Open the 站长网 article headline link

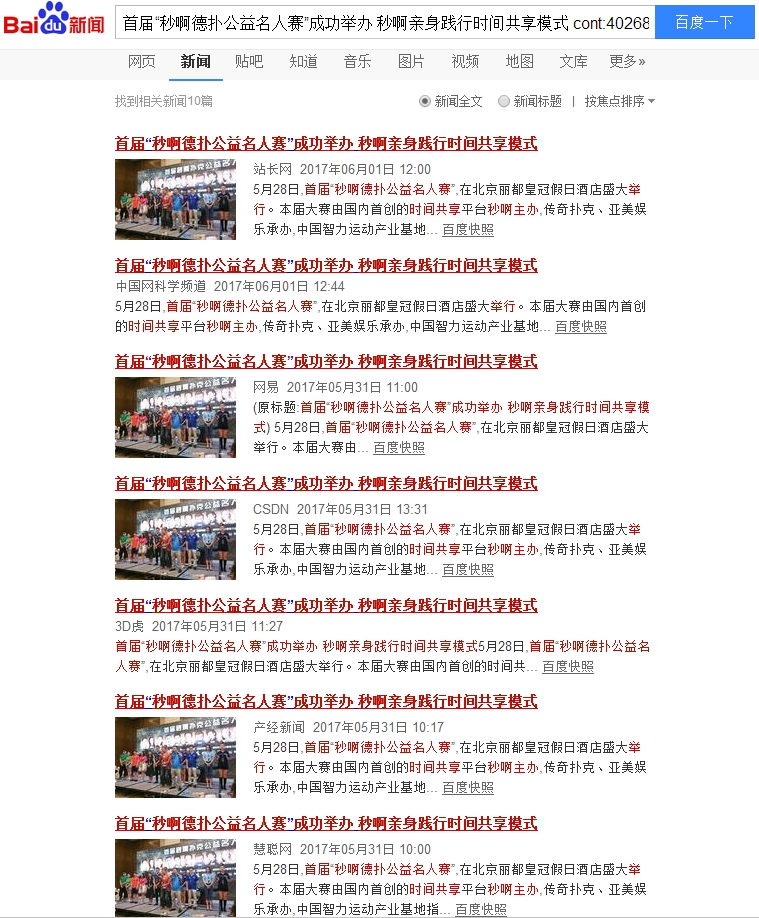(326, 144)
